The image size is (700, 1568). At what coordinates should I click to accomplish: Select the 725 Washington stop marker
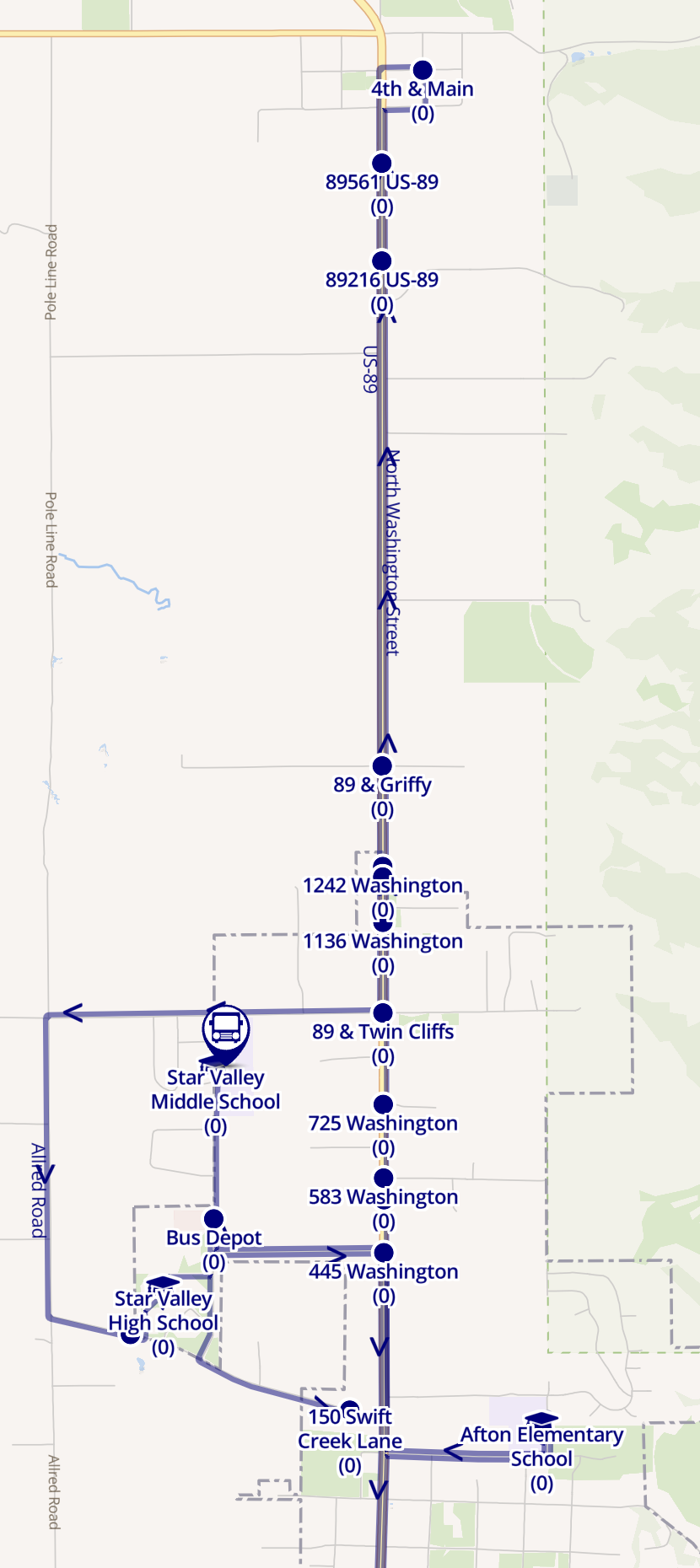point(383,1104)
